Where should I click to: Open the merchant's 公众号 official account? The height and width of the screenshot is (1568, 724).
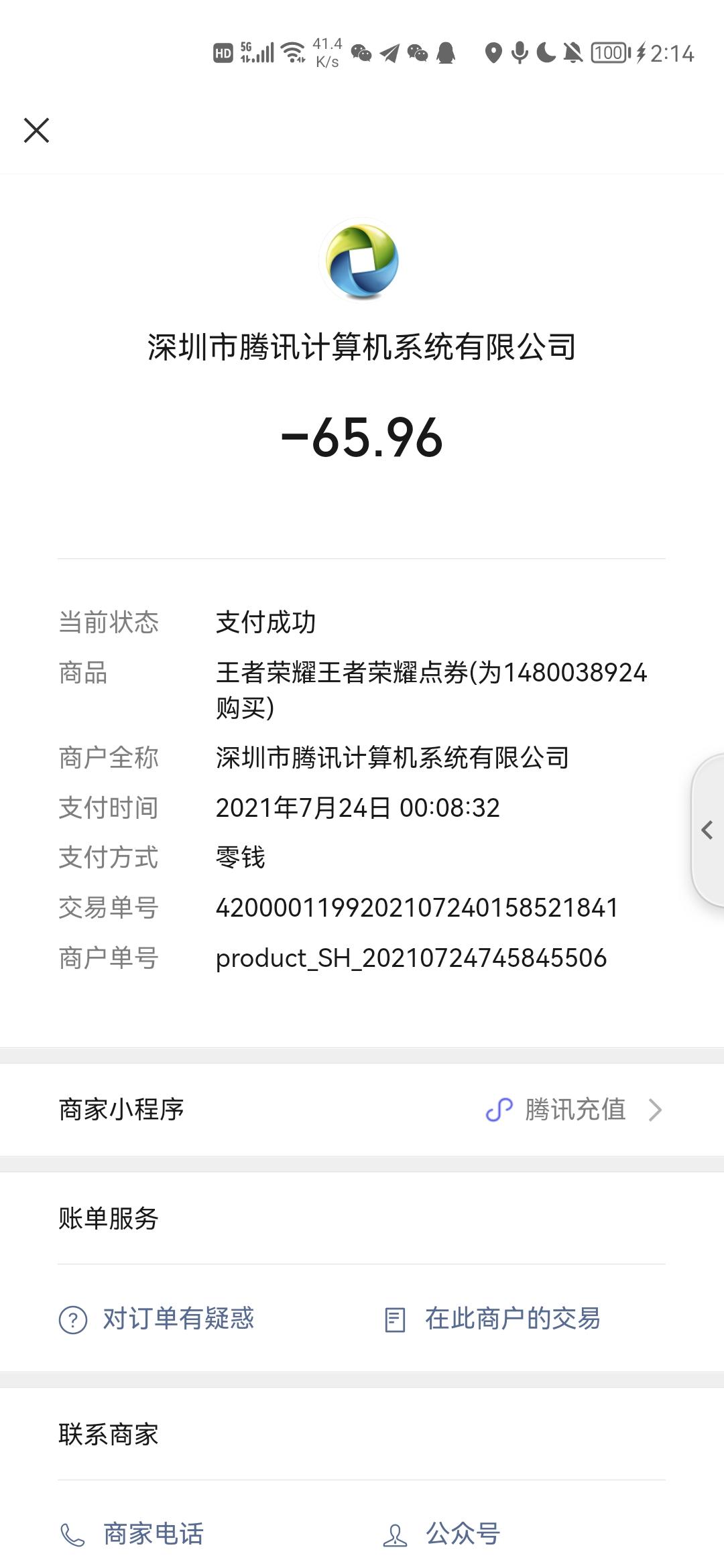[x=442, y=1534]
